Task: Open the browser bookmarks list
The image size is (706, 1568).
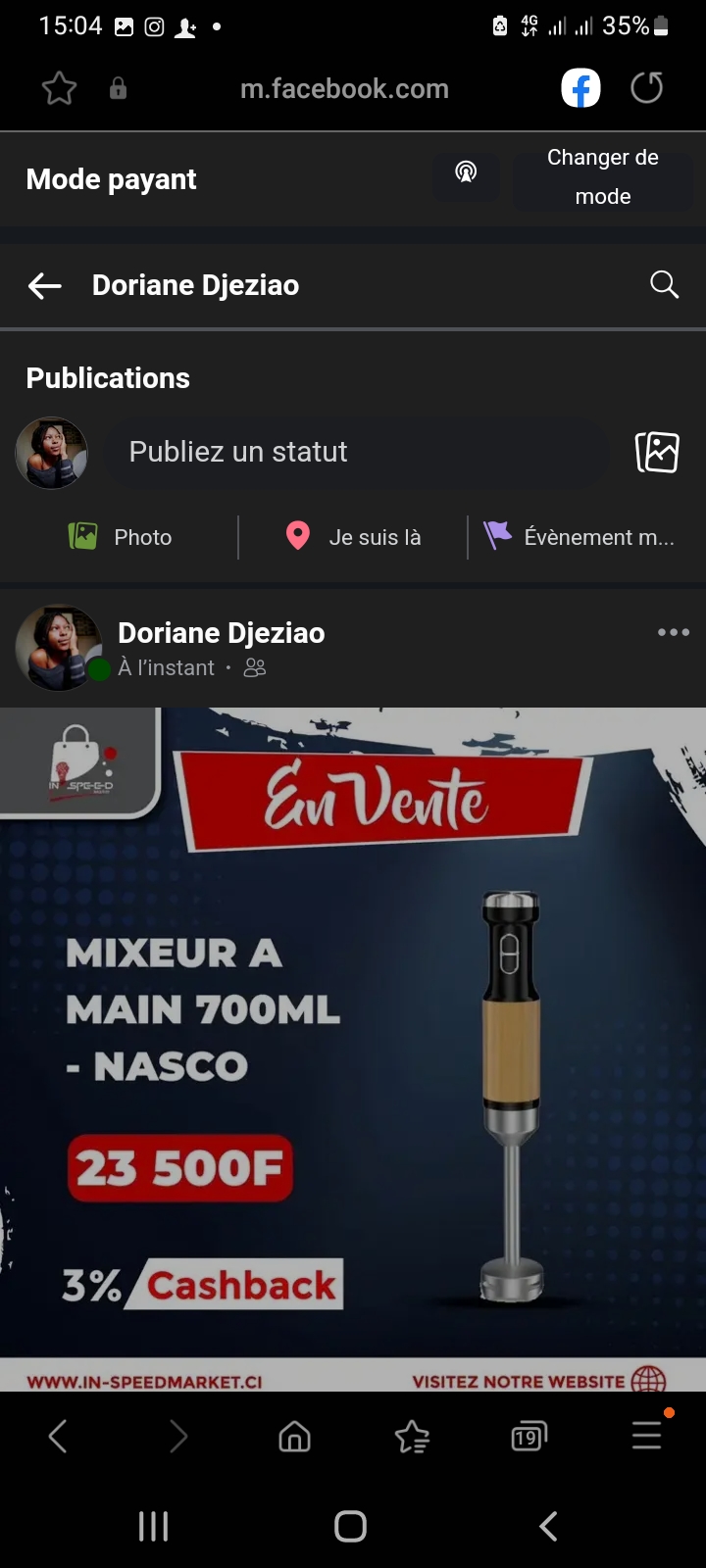Action: coord(412,1437)
